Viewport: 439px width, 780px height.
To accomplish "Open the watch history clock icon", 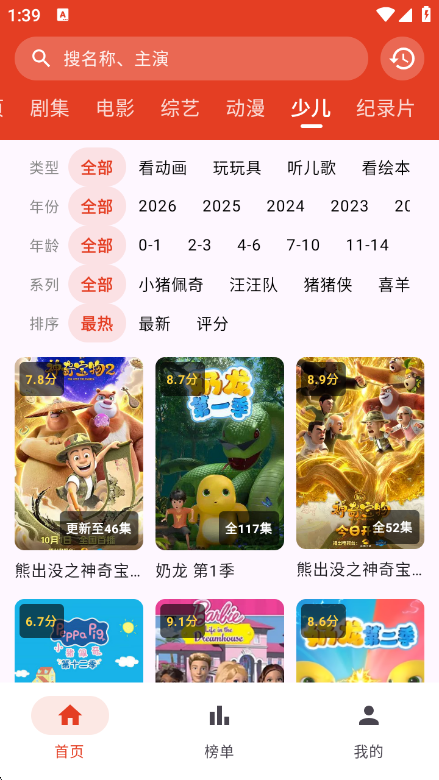I will click(402, 59).
